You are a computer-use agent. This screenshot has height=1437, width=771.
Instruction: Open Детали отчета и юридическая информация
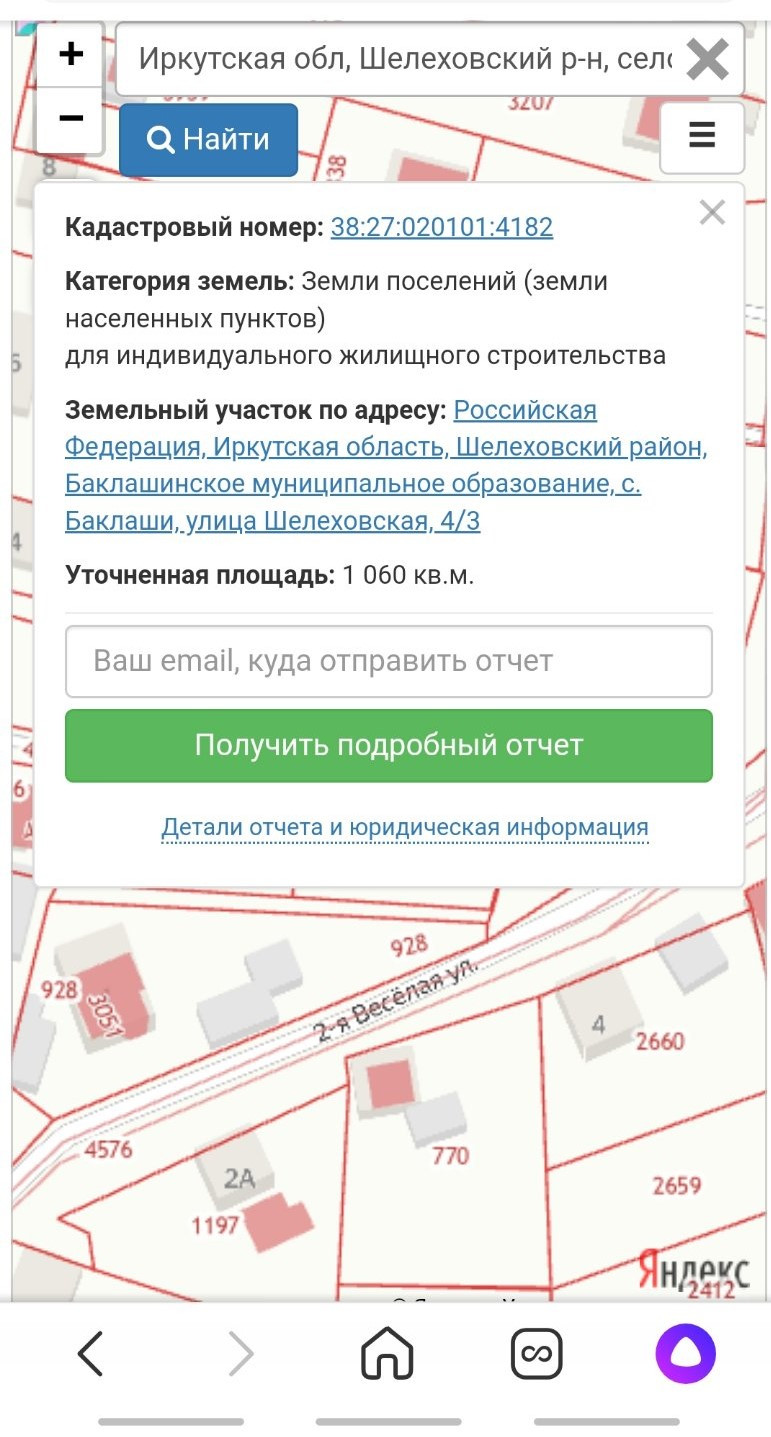click(405, 828)
